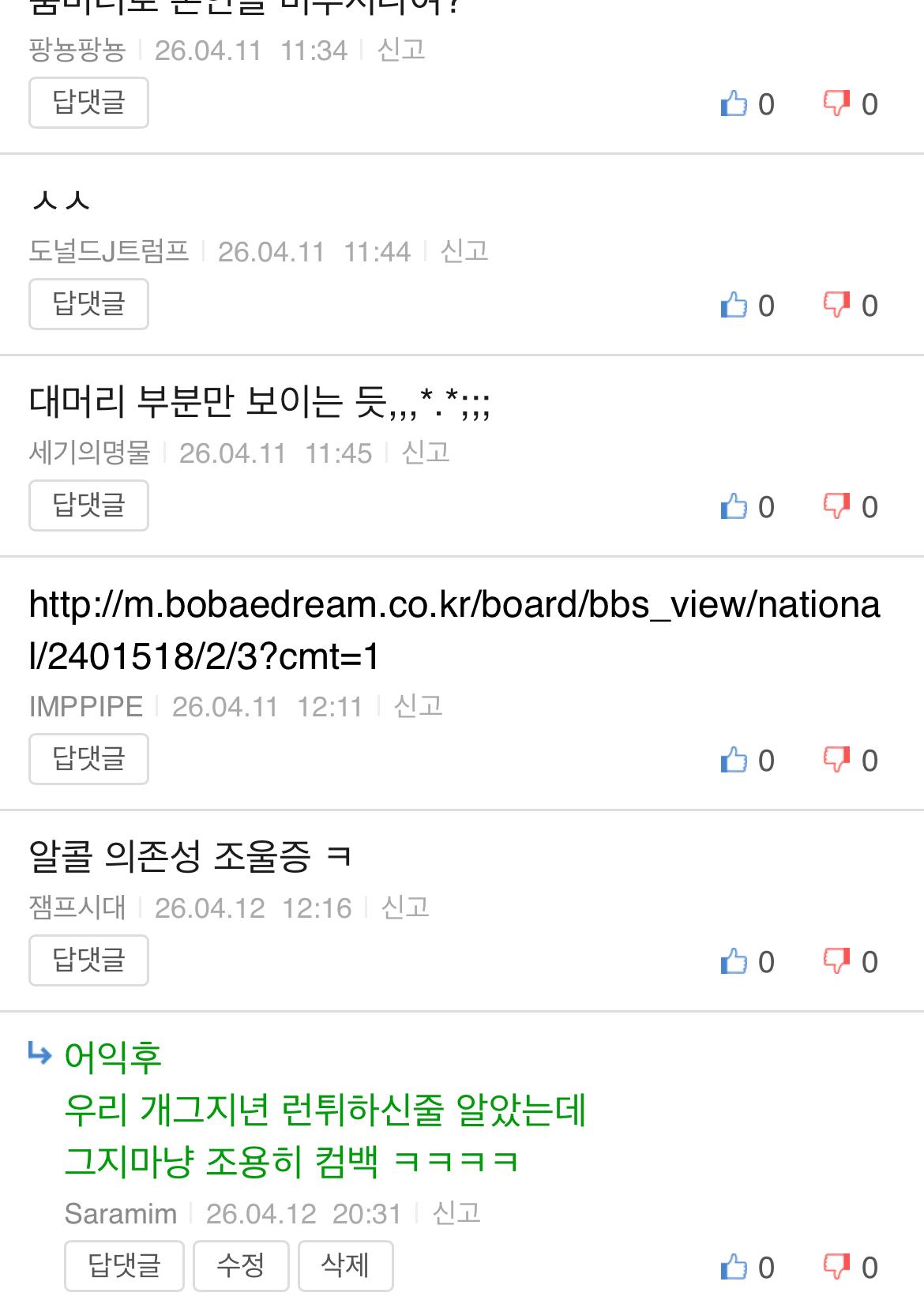Report 팡뇽팡뇽's comment via 신고
The width and height of the screenshot is (924, 1304).
(401, 51)
